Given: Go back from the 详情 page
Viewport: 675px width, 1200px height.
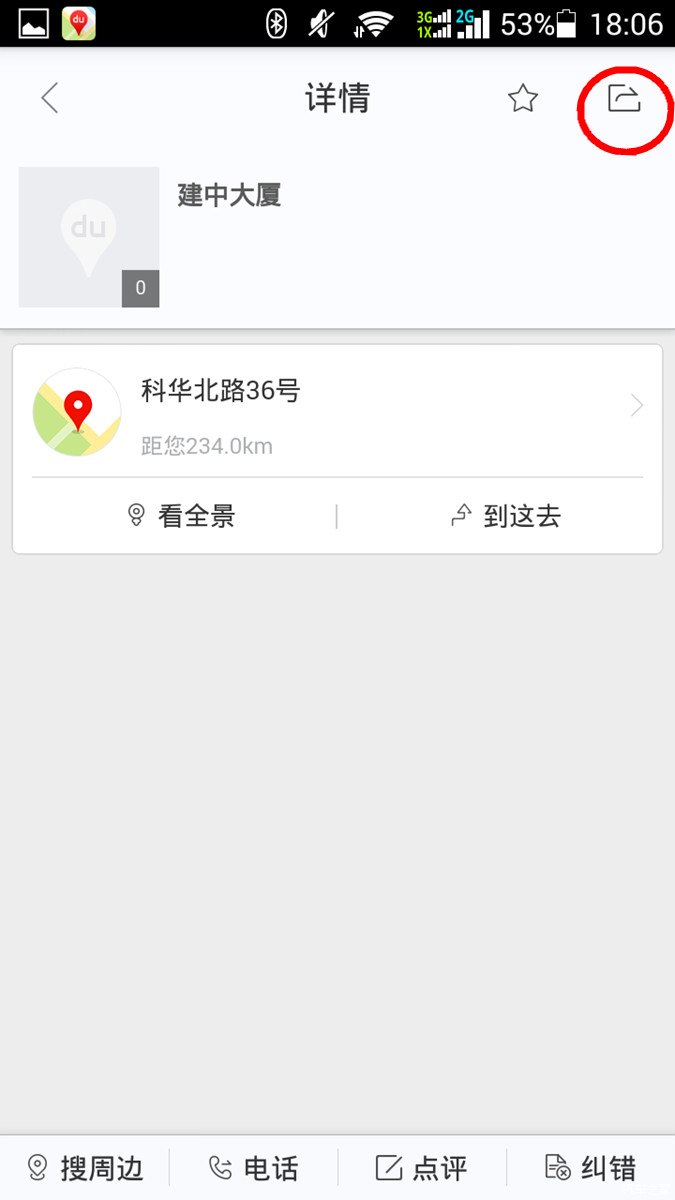Looking at the screenshot, I should pyautogui.click(x=50, y=98).
